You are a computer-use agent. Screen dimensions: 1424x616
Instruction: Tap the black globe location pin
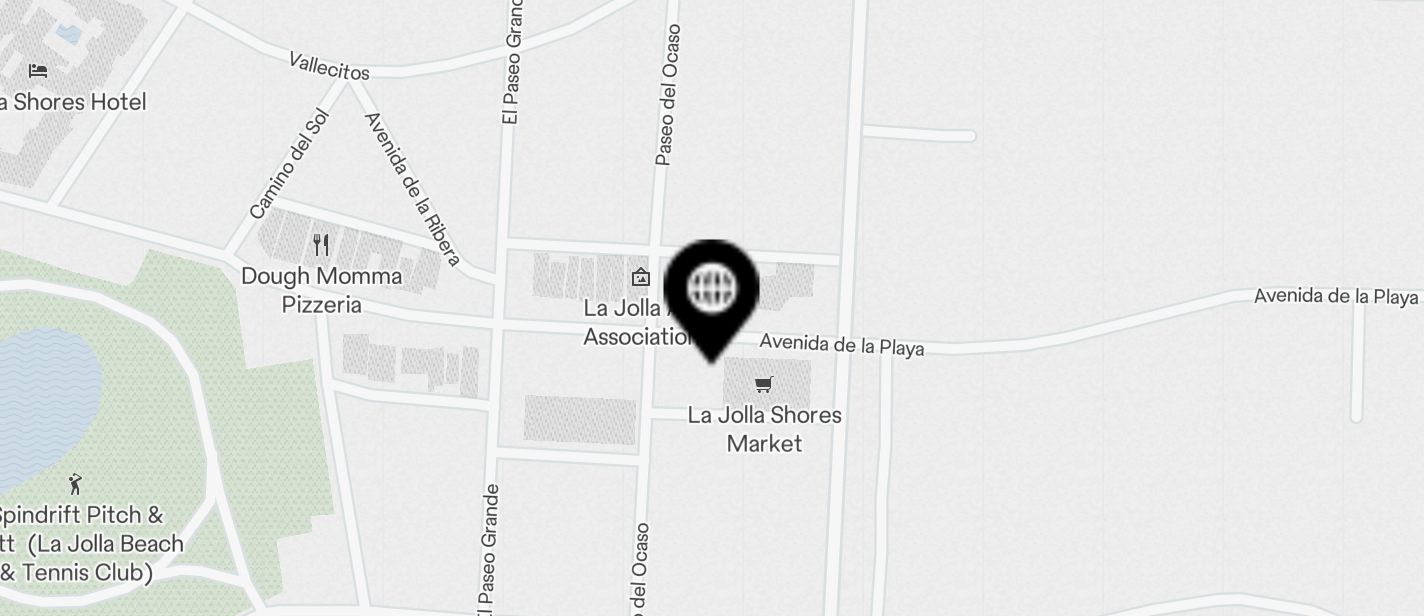click(712, 290)
